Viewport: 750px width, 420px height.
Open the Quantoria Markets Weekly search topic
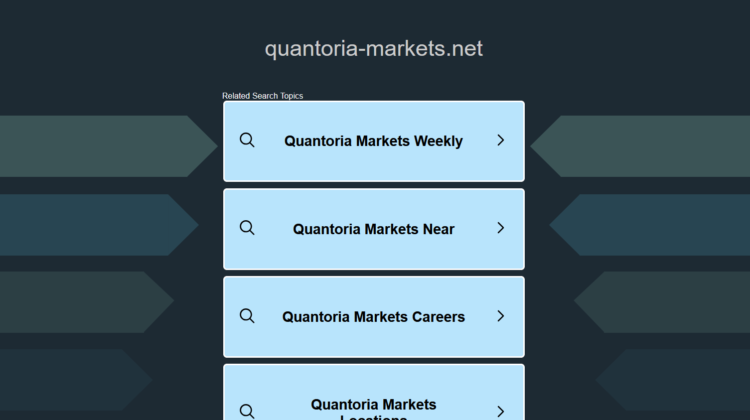tap(373, 141)
